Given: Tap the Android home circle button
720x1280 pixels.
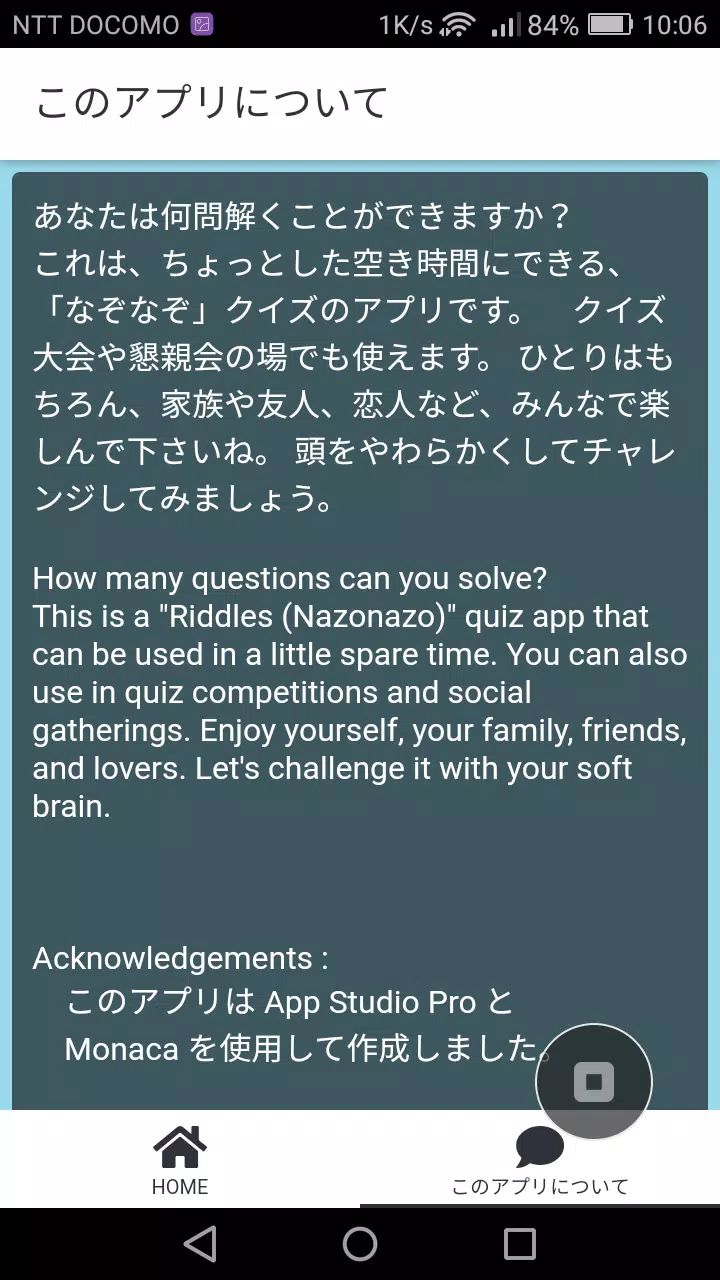Looking at the screenshot, I should click(360, 1244).
